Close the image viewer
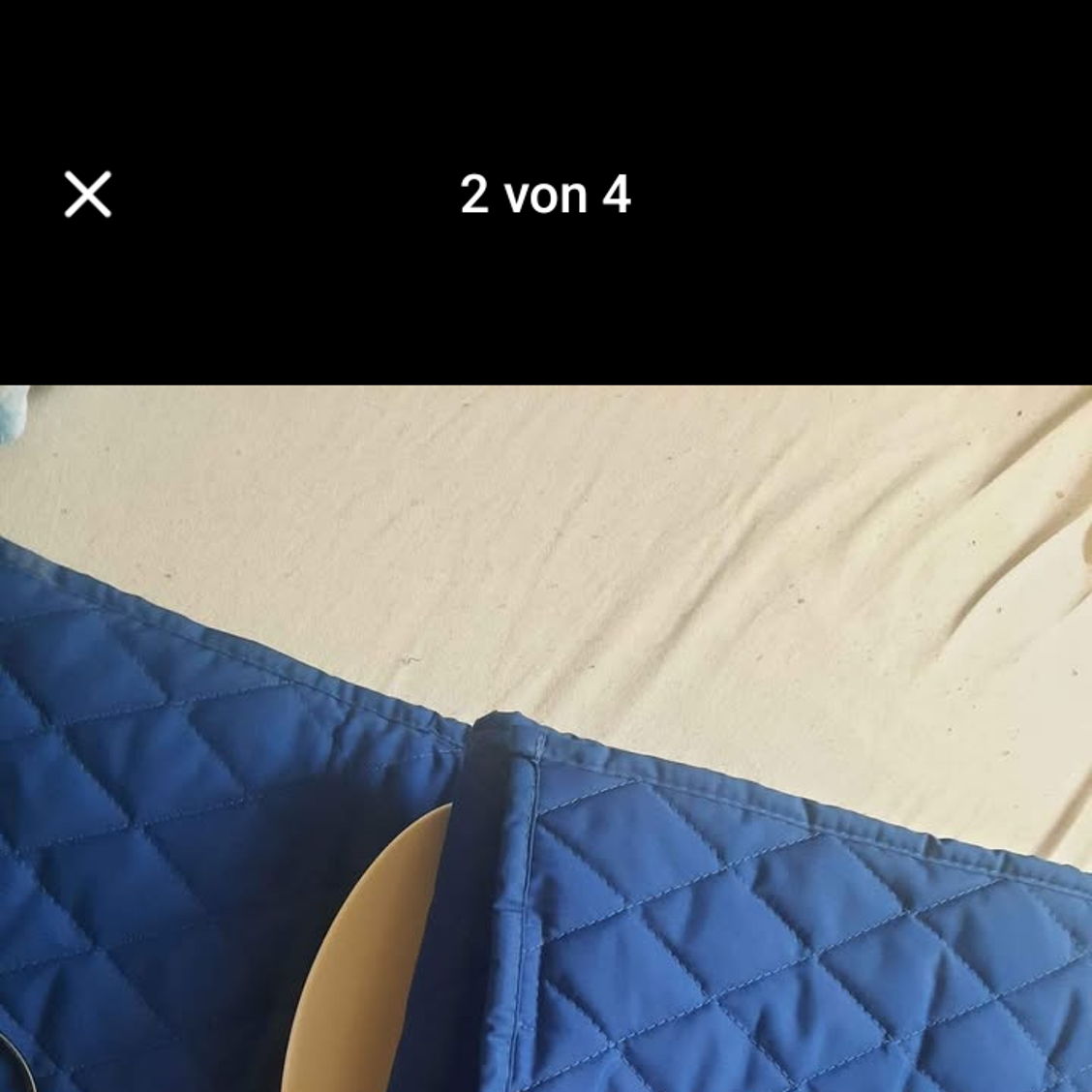The width and height of the screenshot is (1092, 1092). click(88, 195)
